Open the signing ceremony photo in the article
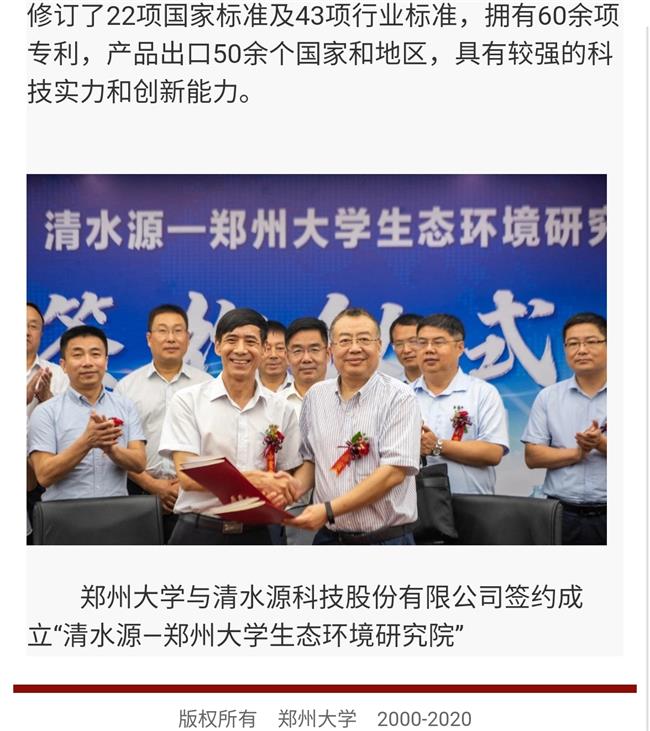This screenshot has width=650, height=731. (316, 360)
